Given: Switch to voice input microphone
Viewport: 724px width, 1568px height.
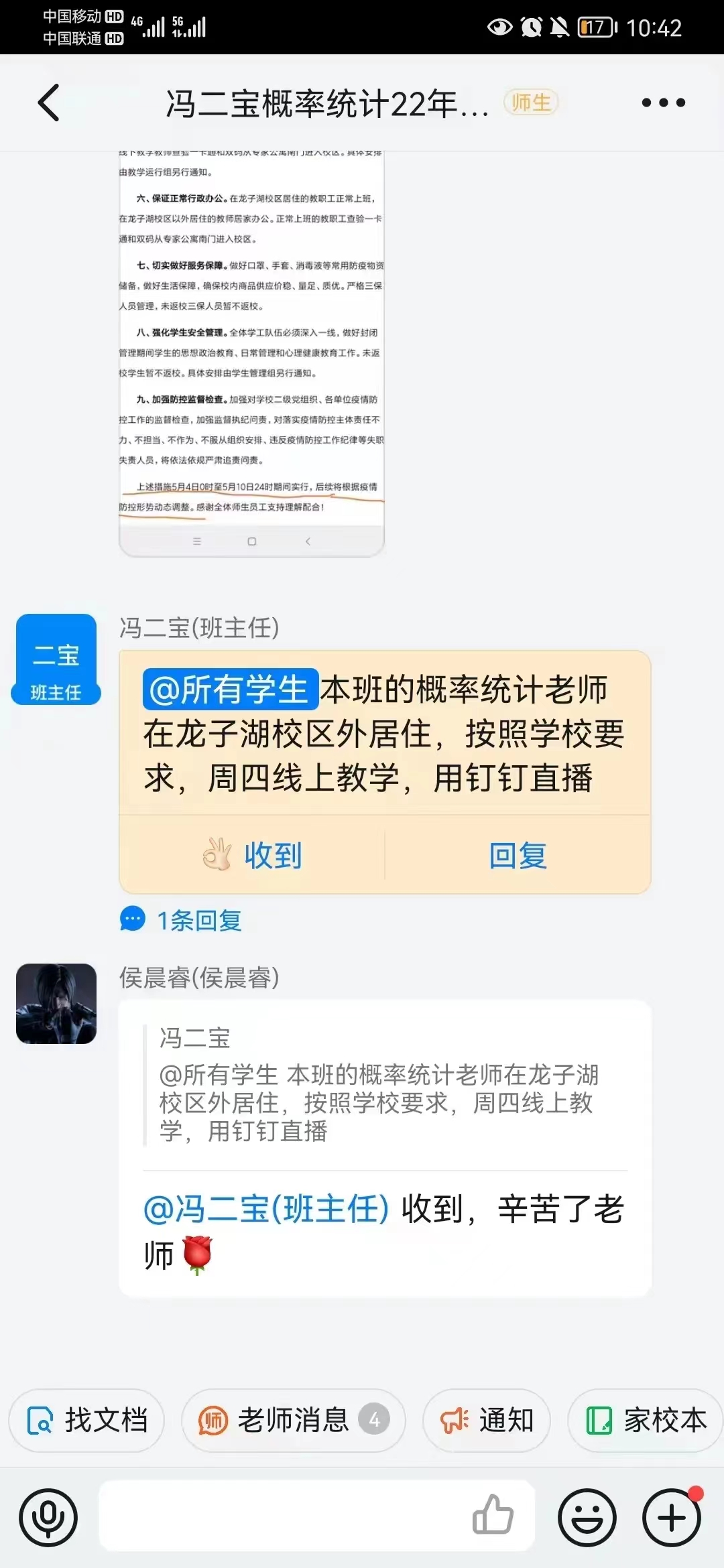Looking at the screenshot, I should pyautogui.click(x=48, y=1518).
